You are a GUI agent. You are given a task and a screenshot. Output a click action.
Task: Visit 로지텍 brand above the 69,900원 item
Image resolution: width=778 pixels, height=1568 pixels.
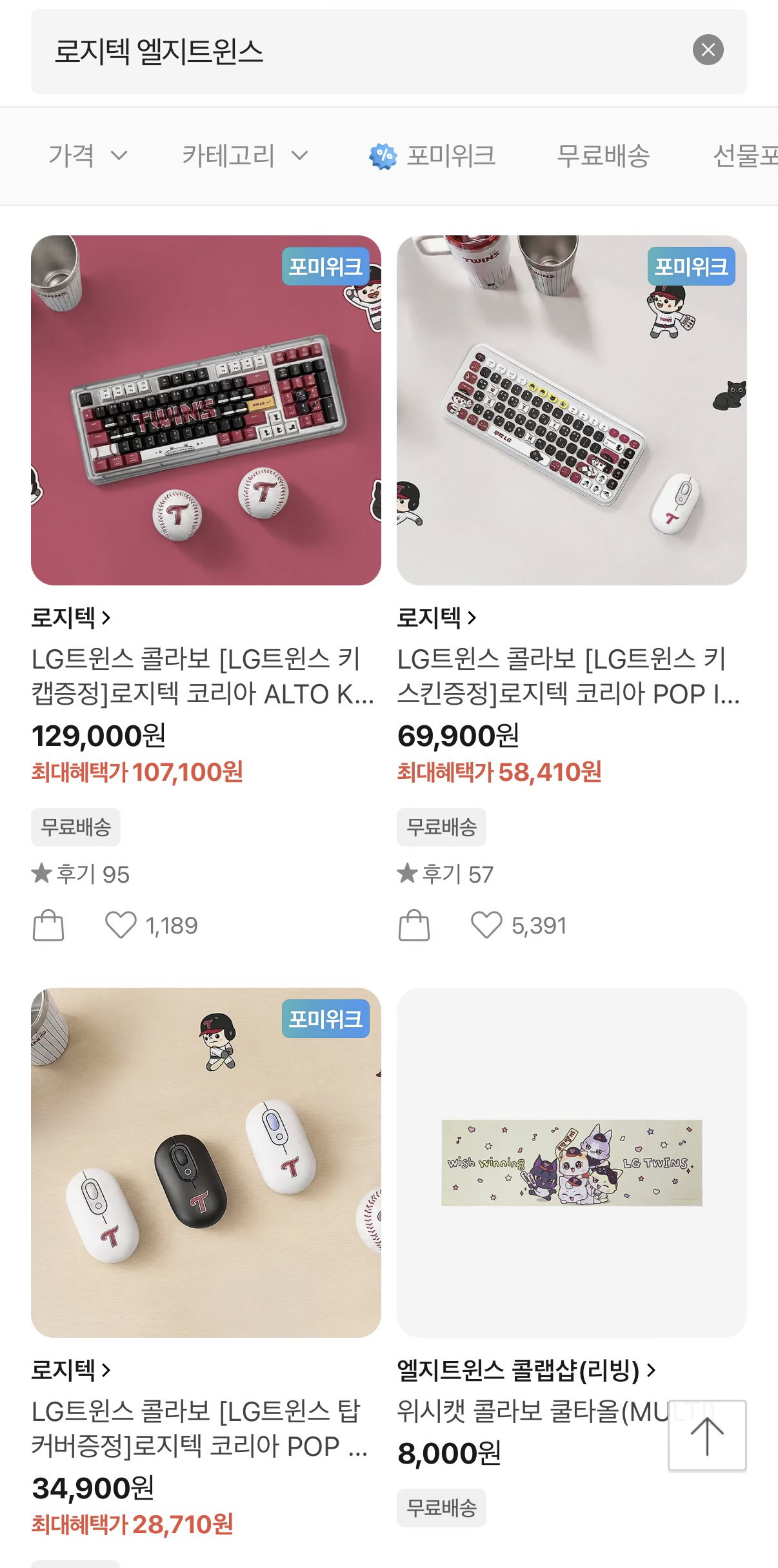click(437, 618)
